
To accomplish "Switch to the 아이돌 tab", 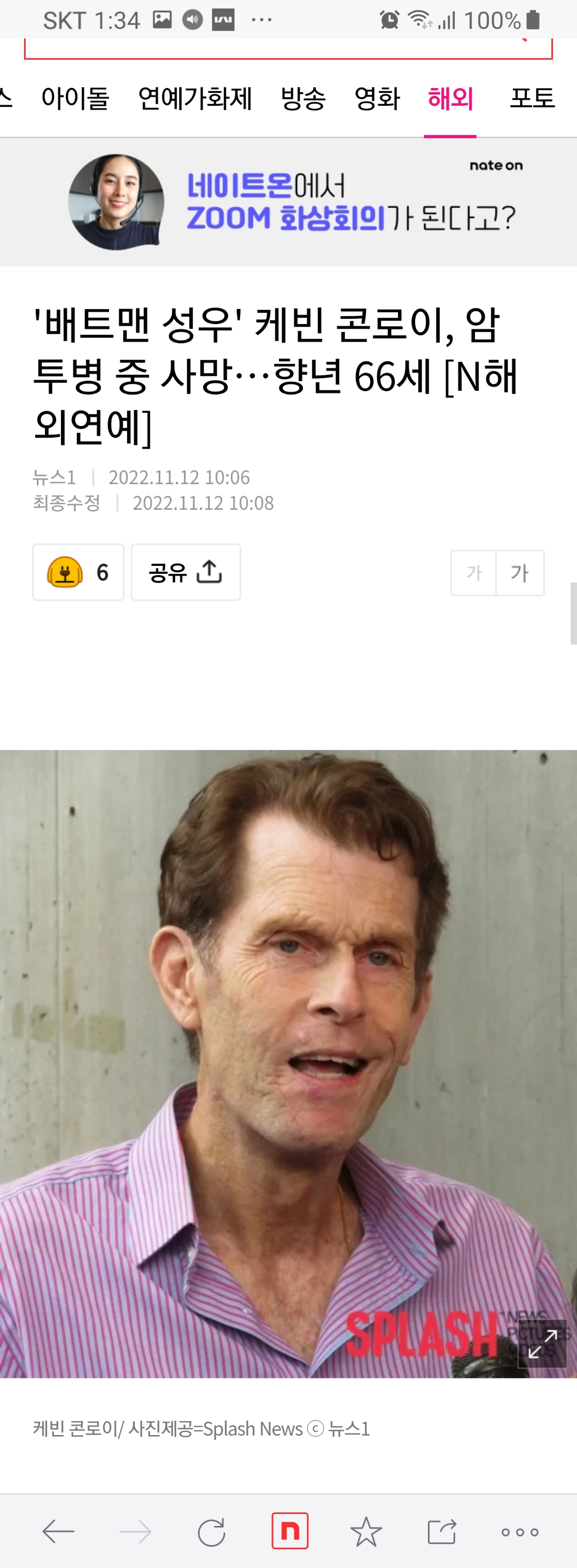I will 75,98.
